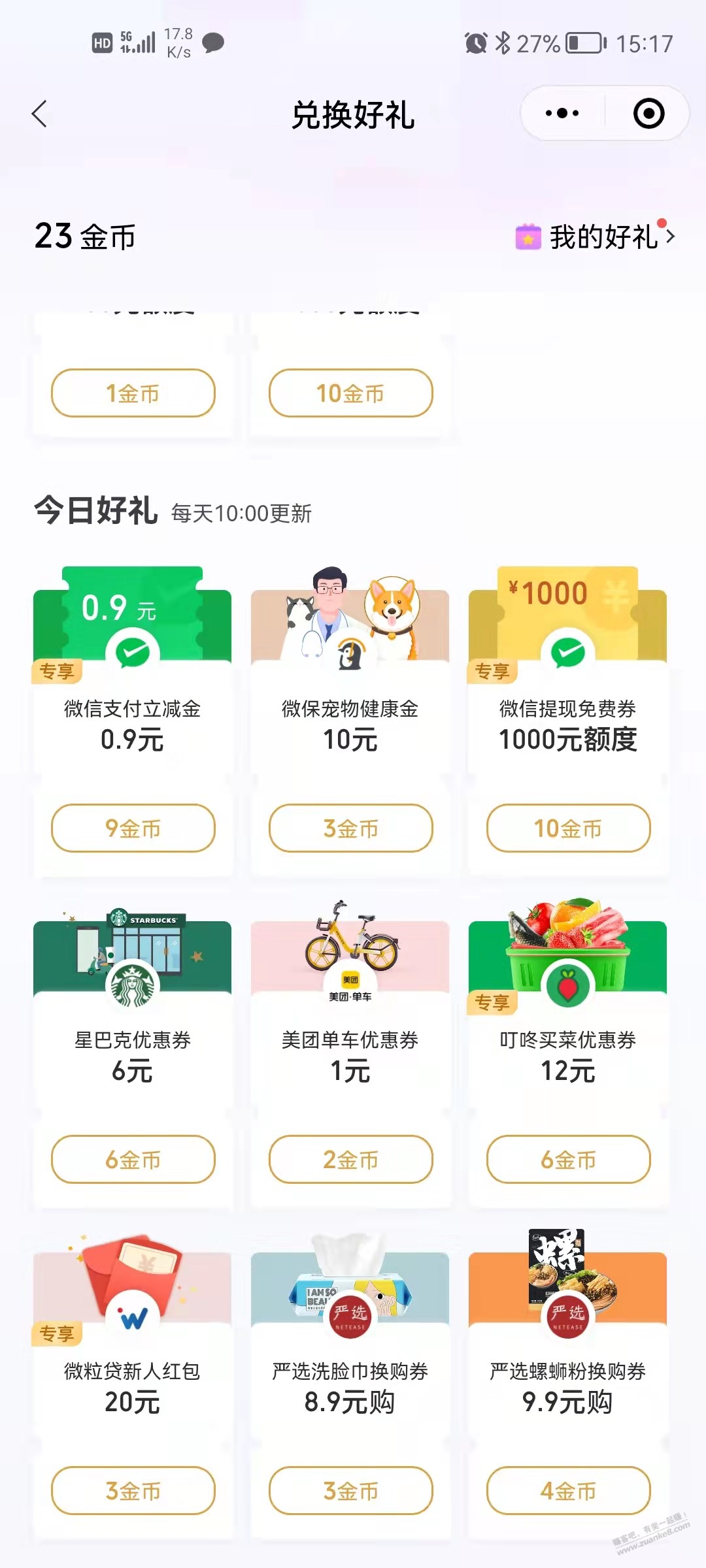Viewport: 706px width, 1568px height.
Task: Open the mini-program three-dot menu
Action: [x=562, y=114]
